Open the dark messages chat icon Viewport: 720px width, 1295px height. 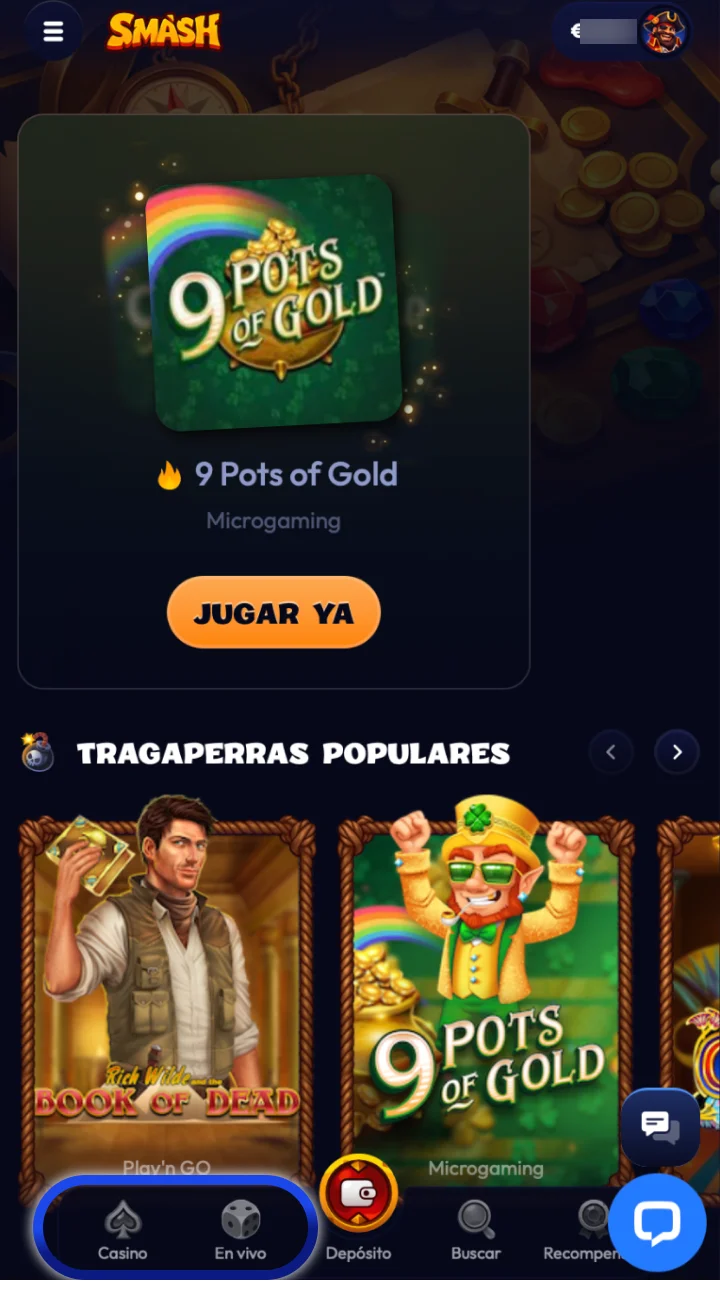point(660,1127)
